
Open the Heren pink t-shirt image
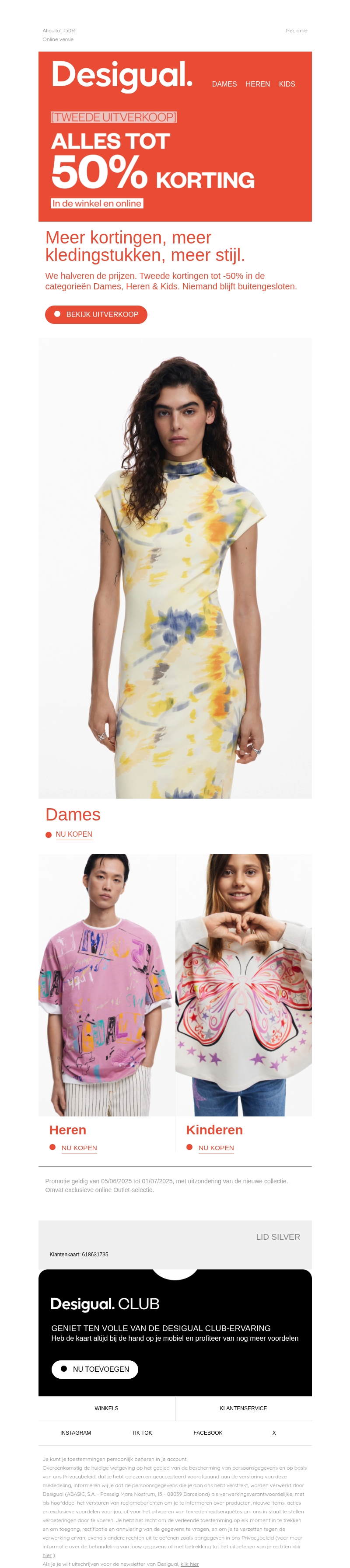point(106,984)
